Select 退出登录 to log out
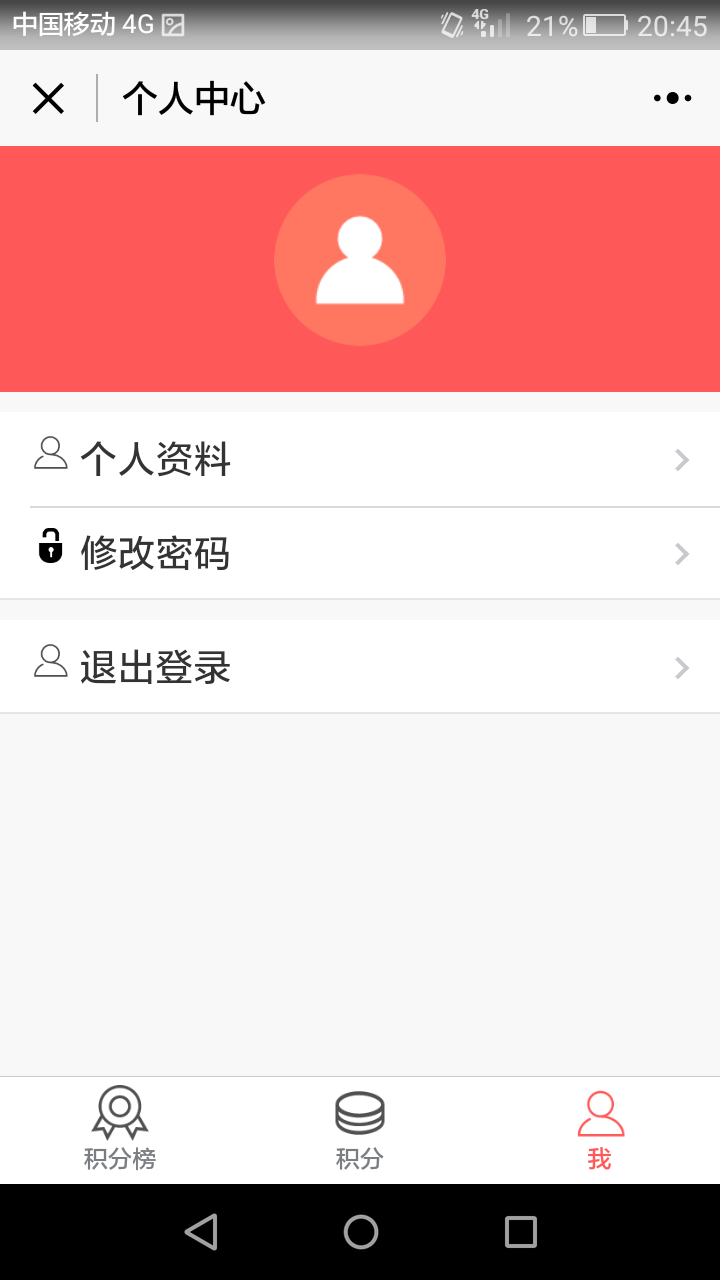This screenshot has height=1280, width=720. [360, 667]
